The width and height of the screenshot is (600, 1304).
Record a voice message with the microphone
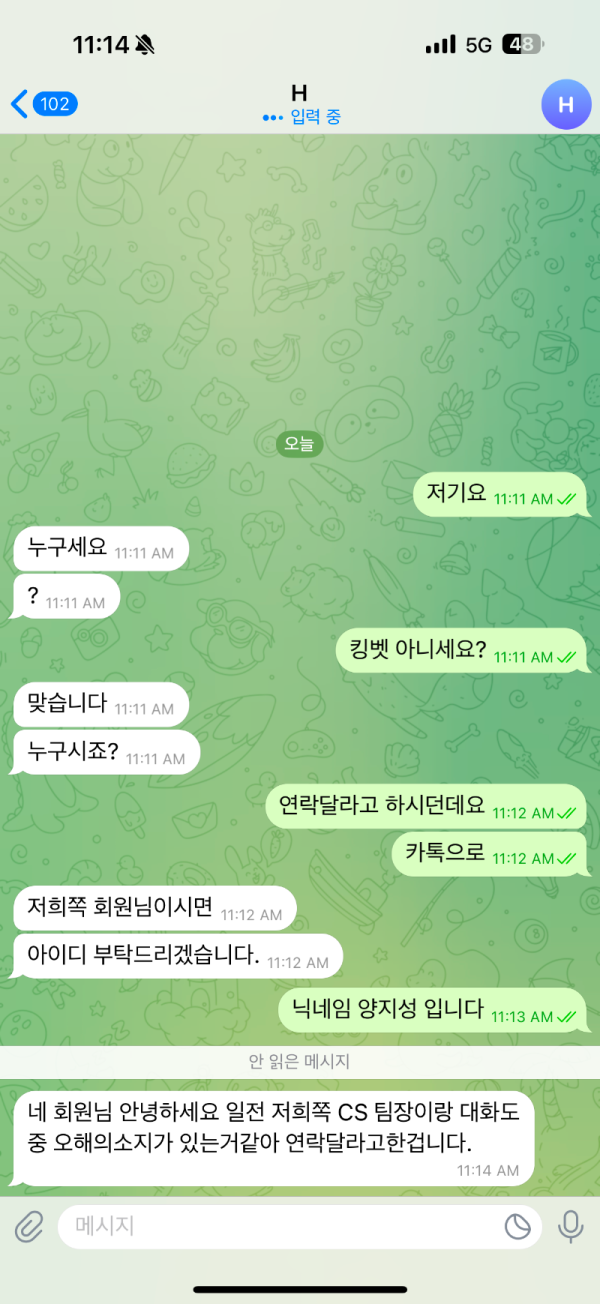point(571,1226)
